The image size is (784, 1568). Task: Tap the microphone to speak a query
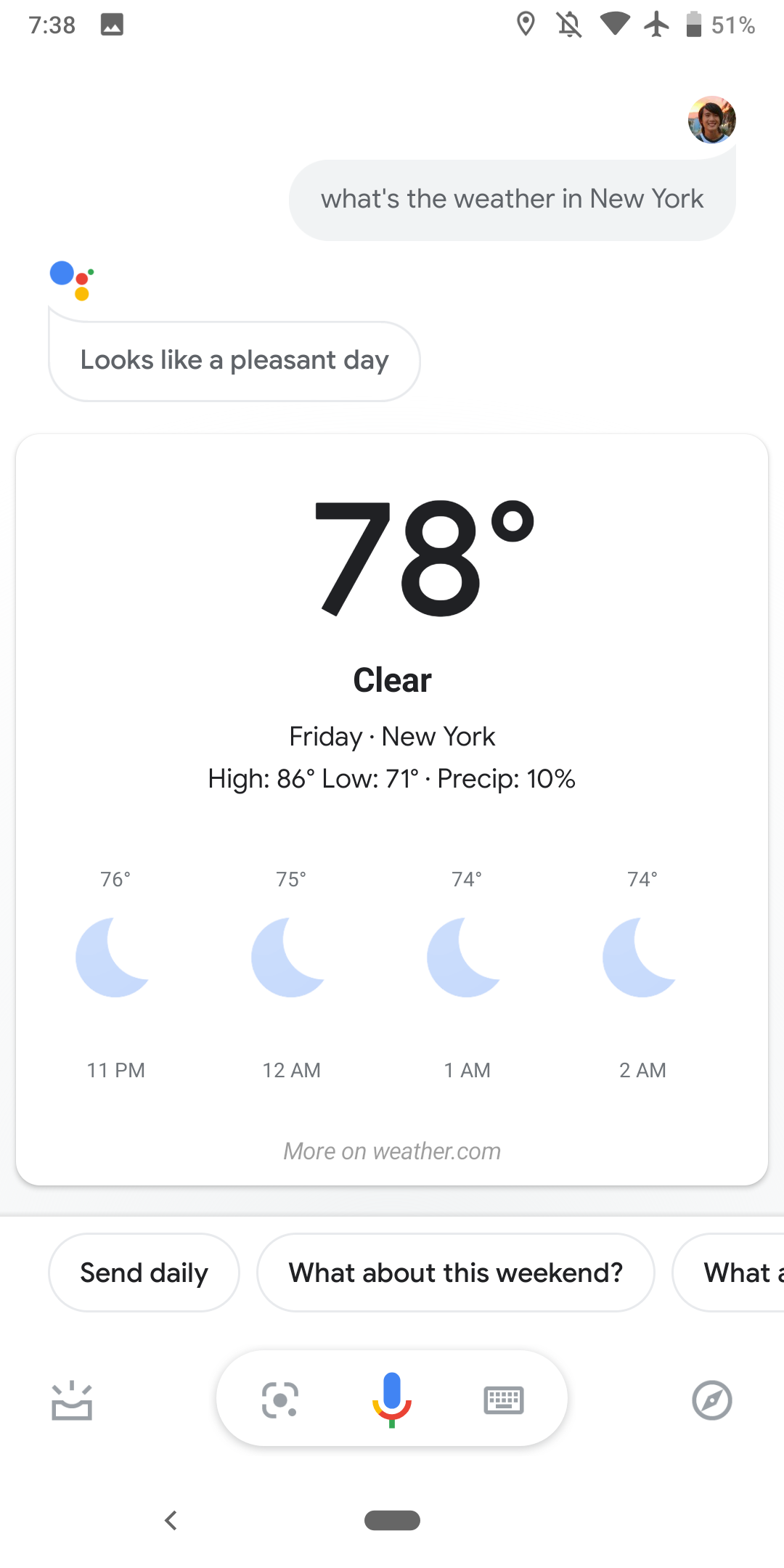pos(391,1400)
